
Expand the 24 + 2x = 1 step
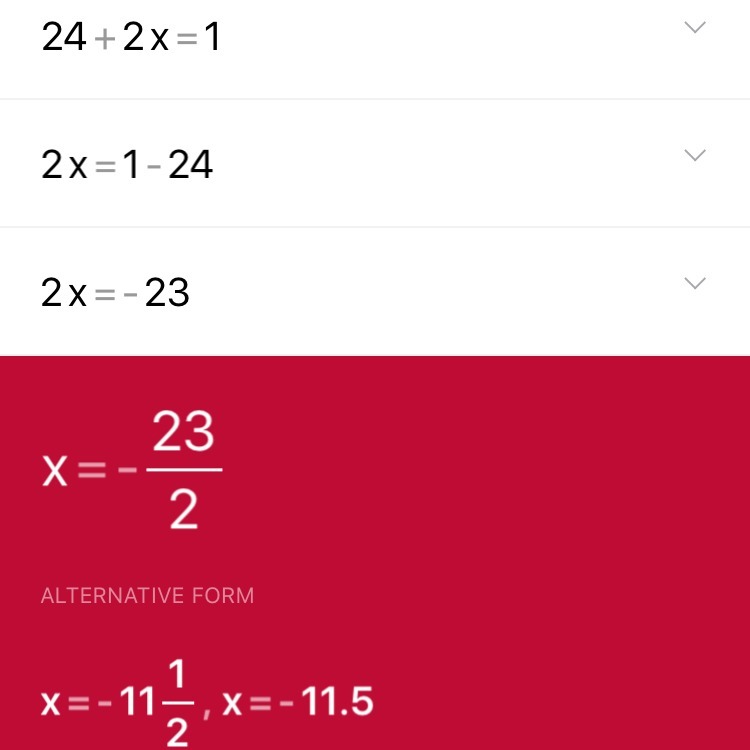click(695, 28)
